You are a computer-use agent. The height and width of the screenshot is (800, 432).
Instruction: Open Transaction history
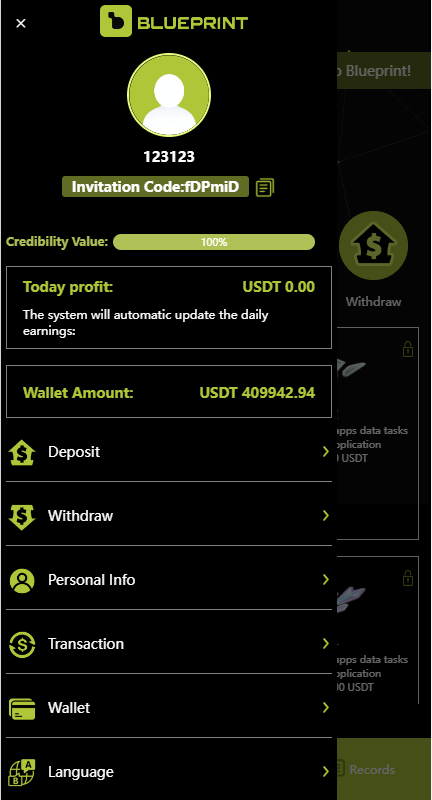coord(169,643)
